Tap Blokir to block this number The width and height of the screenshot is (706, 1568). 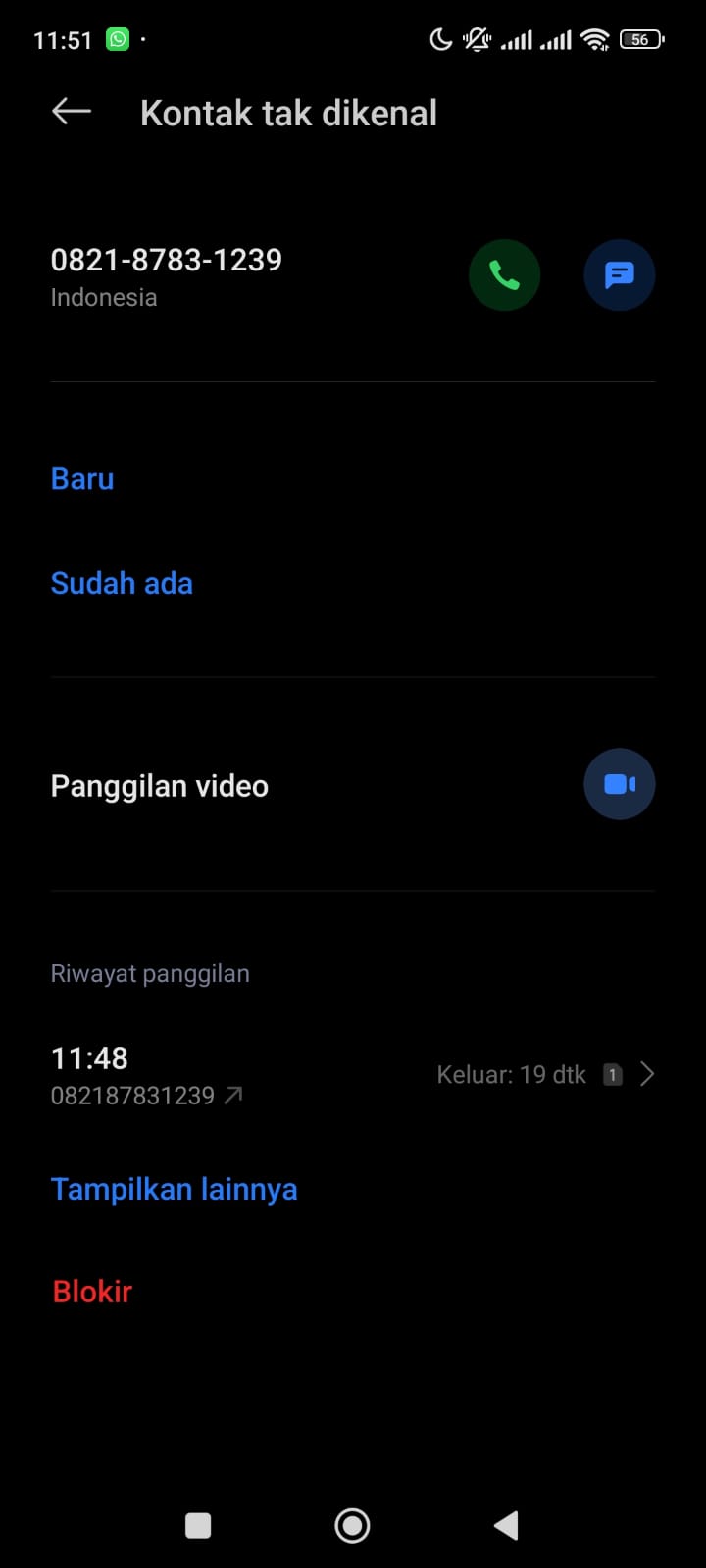[x=91, y=1291]
